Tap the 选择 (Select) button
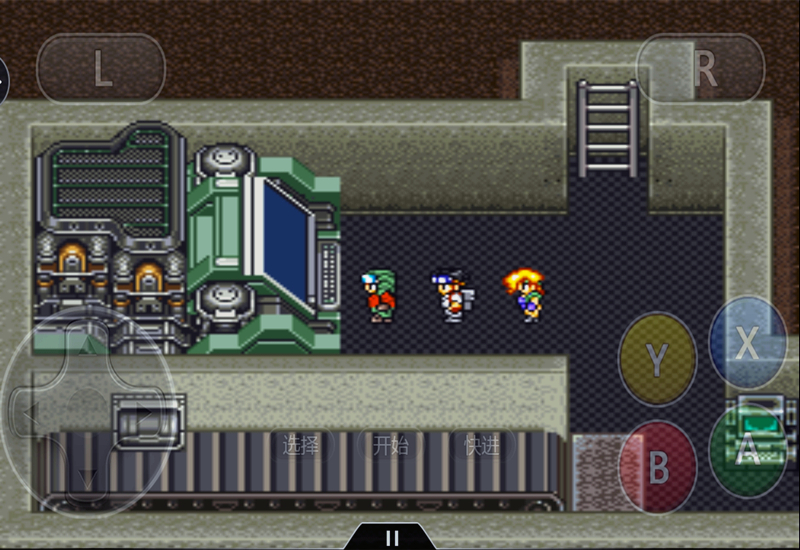 click(x=300, y=446)
